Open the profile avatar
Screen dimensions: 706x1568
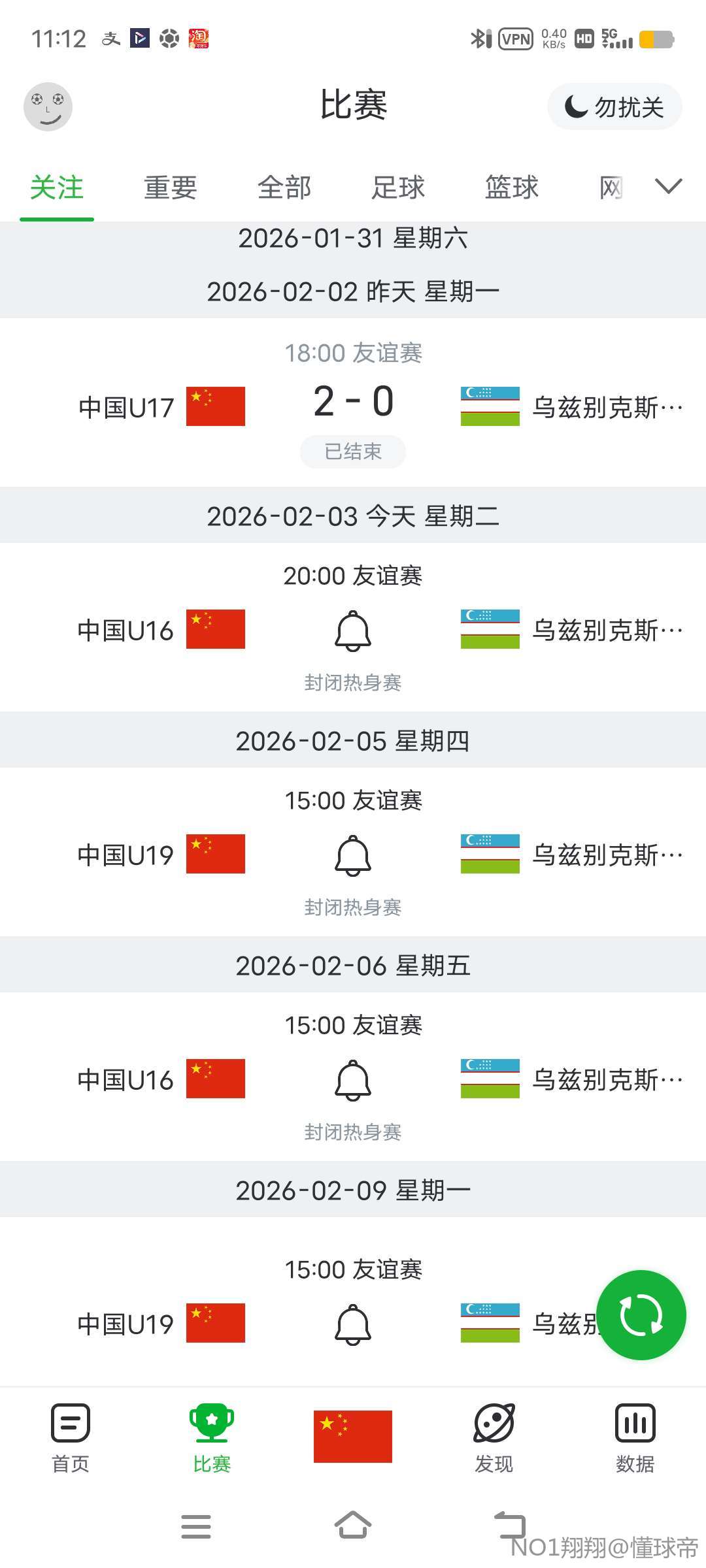pyautogui.click(x=48, y=106)
